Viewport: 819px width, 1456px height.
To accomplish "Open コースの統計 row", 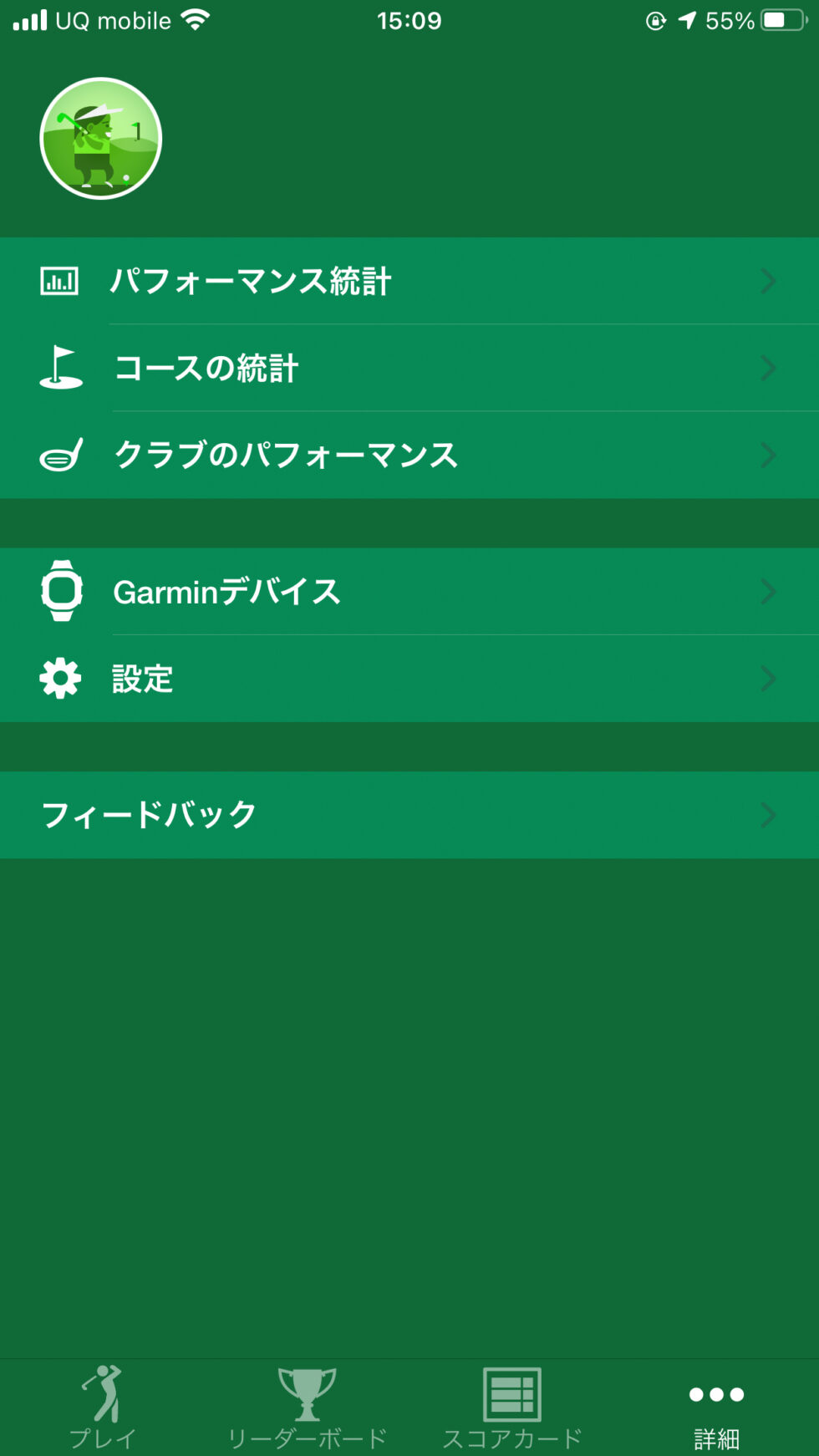I will pos(409,368).
